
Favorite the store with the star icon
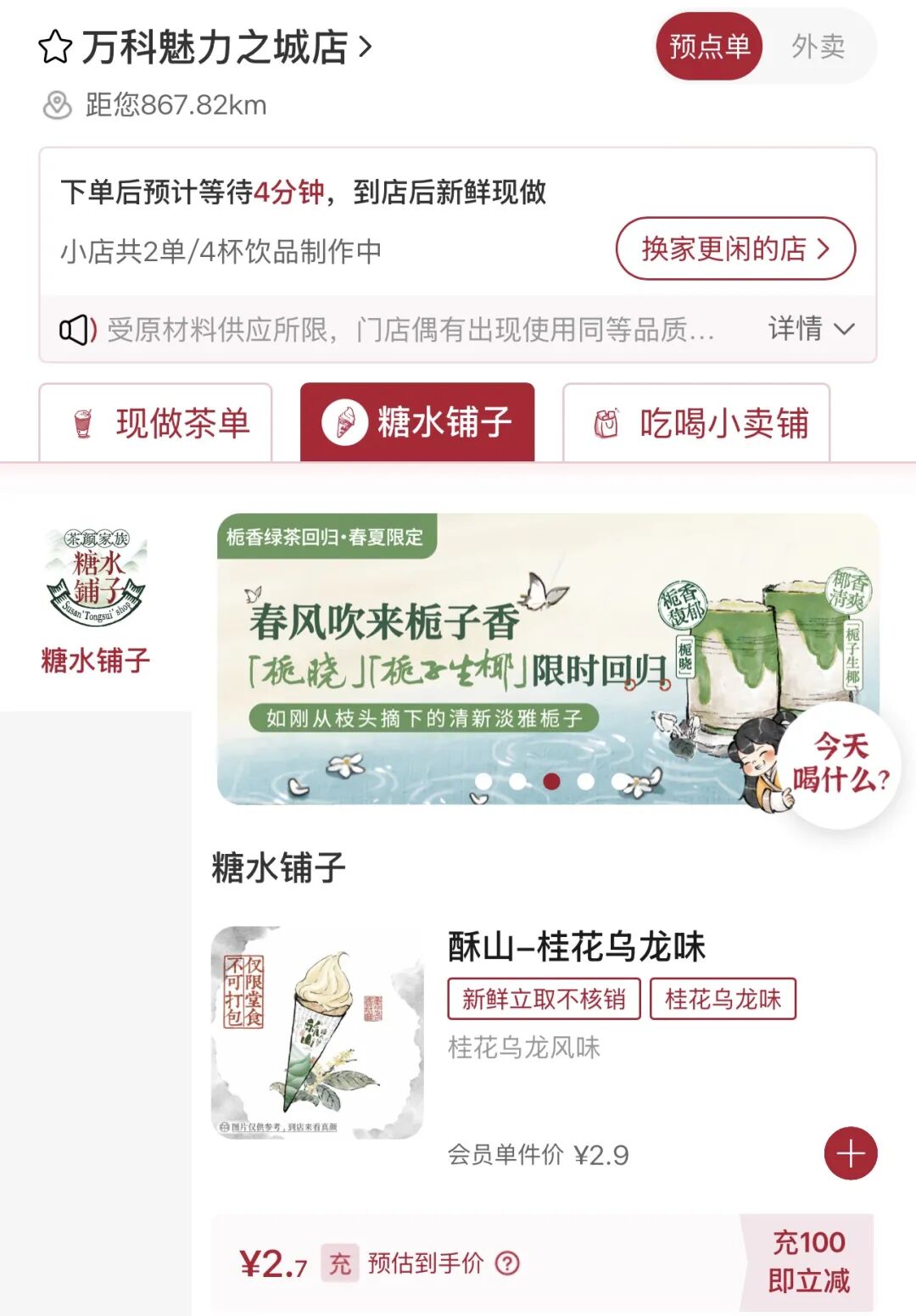pyautogui.click(x=55, y=47)
